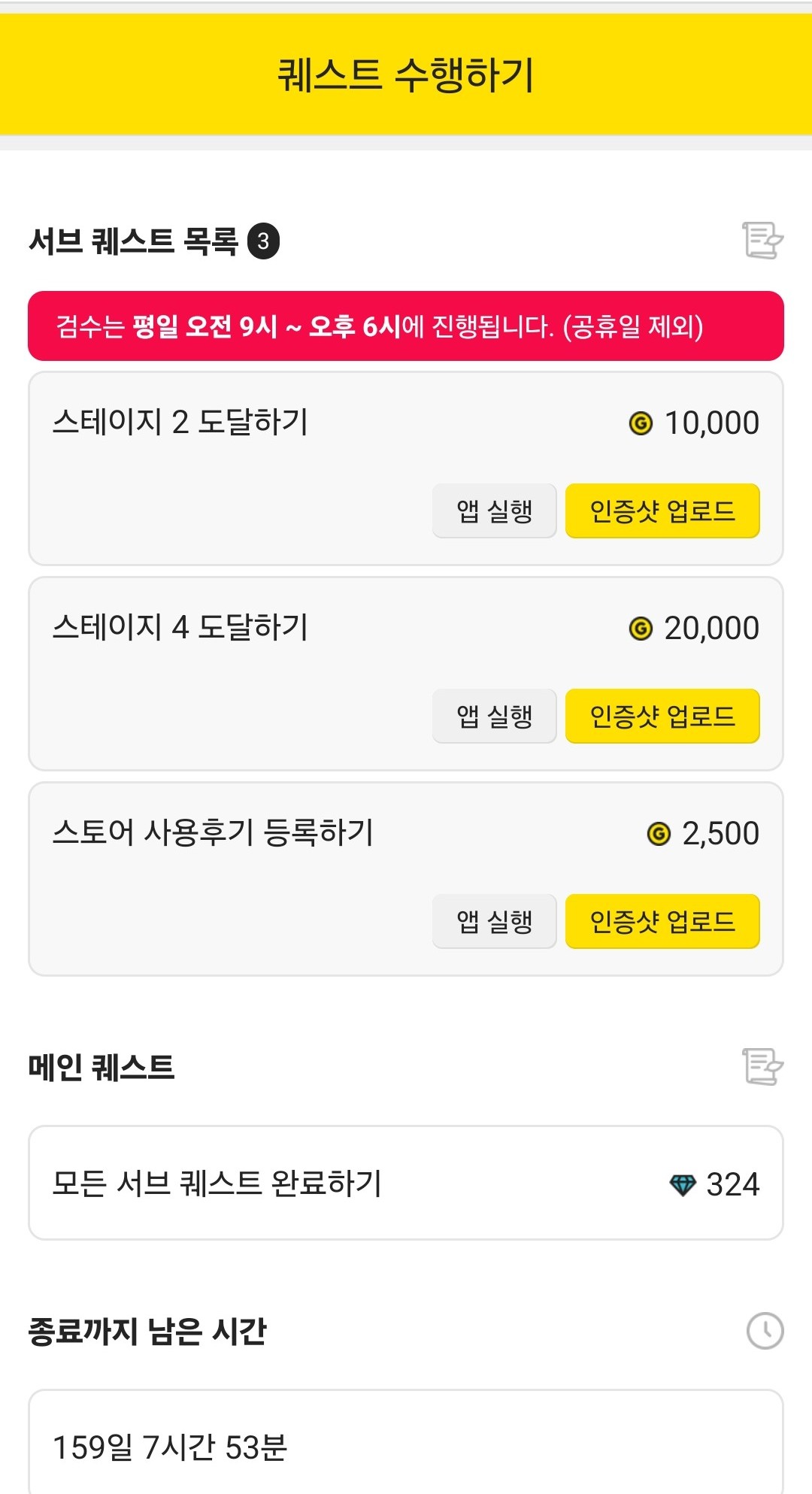Click 인증샷 업로드 for 스테이지 4 도달하기
The width and height of the screenshot is (812, 1494).
click(x=662, y=717)
